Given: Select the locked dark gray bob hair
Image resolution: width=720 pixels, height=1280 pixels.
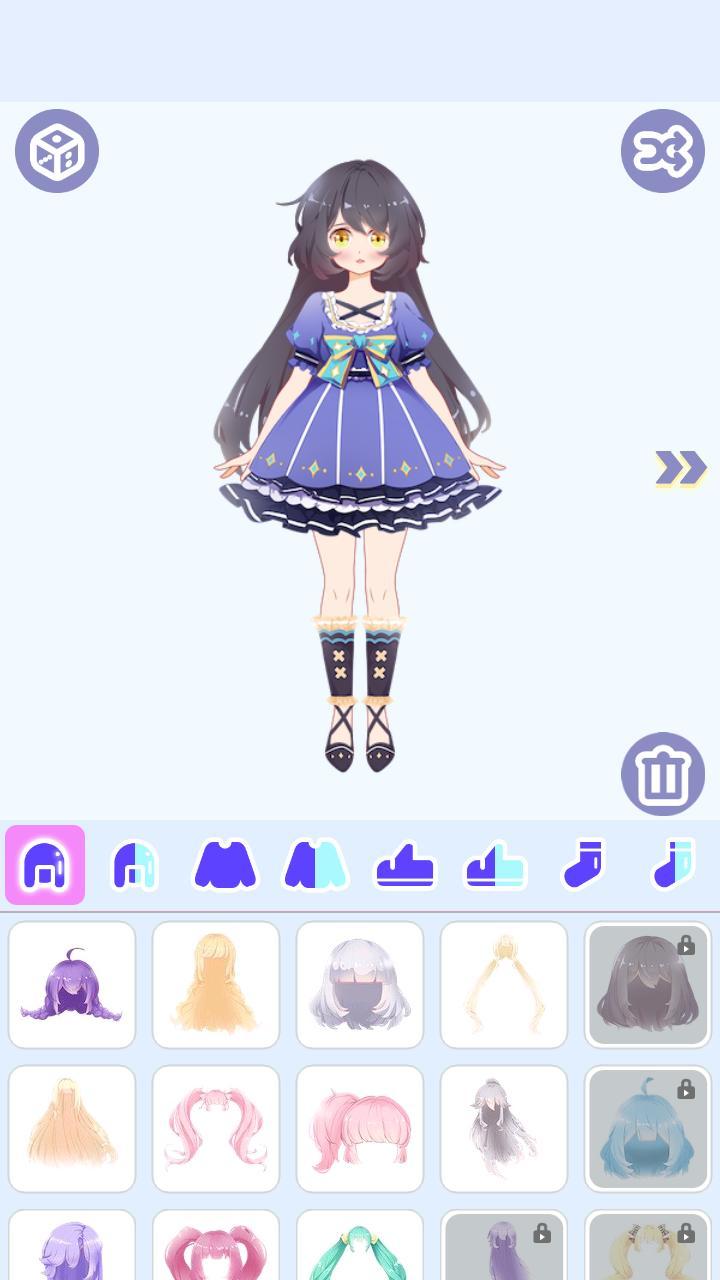Looking at the screenshot, I should [x=648, y=985].
